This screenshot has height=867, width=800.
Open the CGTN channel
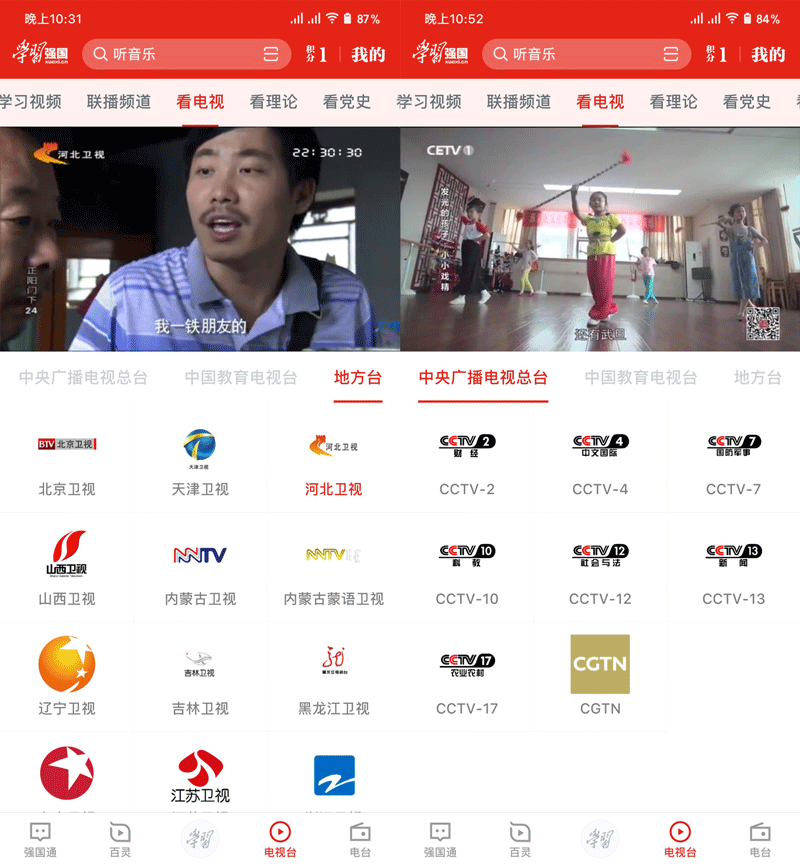600,677
